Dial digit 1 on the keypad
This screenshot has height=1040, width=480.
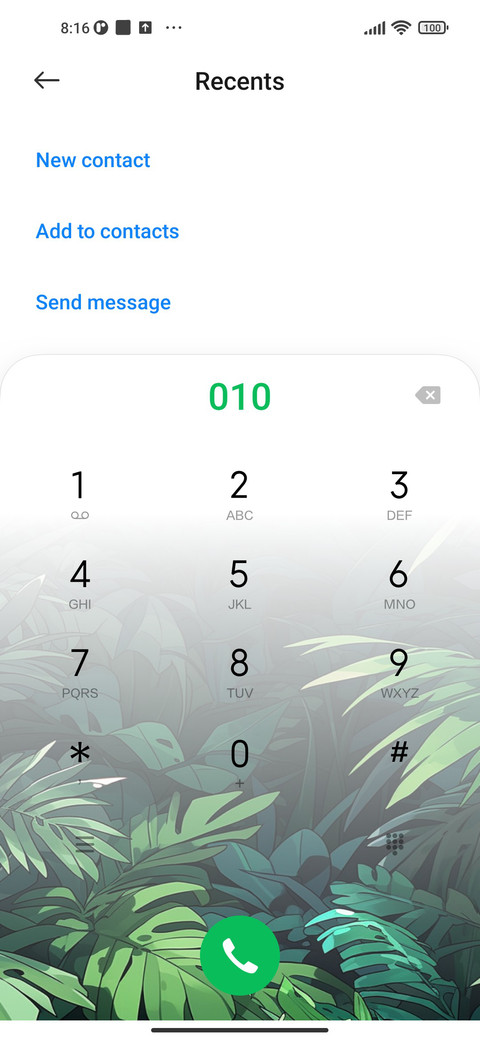click(80, 495)
